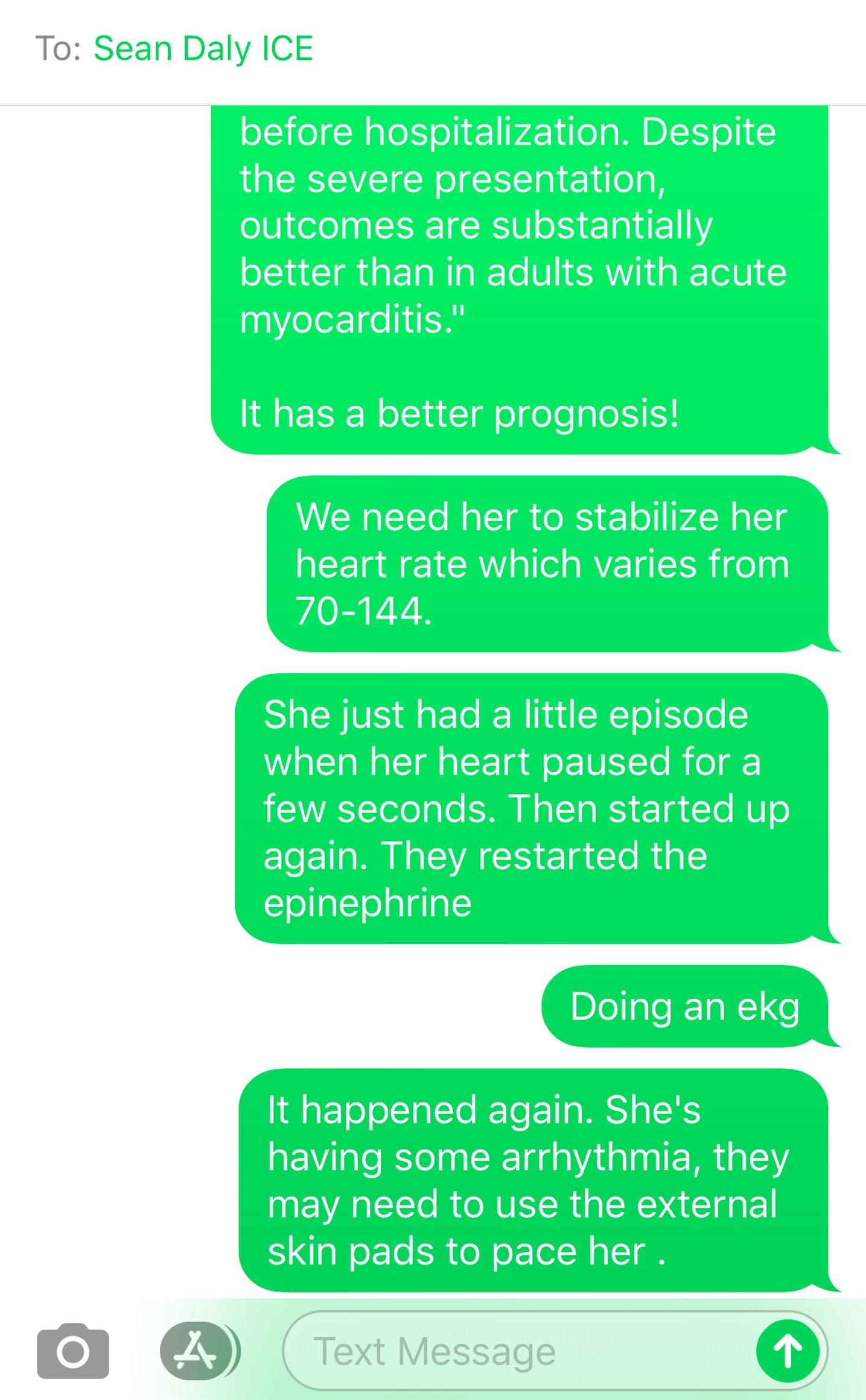The width and height of the screenshot is (866, 1400).
Task: Open the camera to attach a photo
Action: 73,1351
